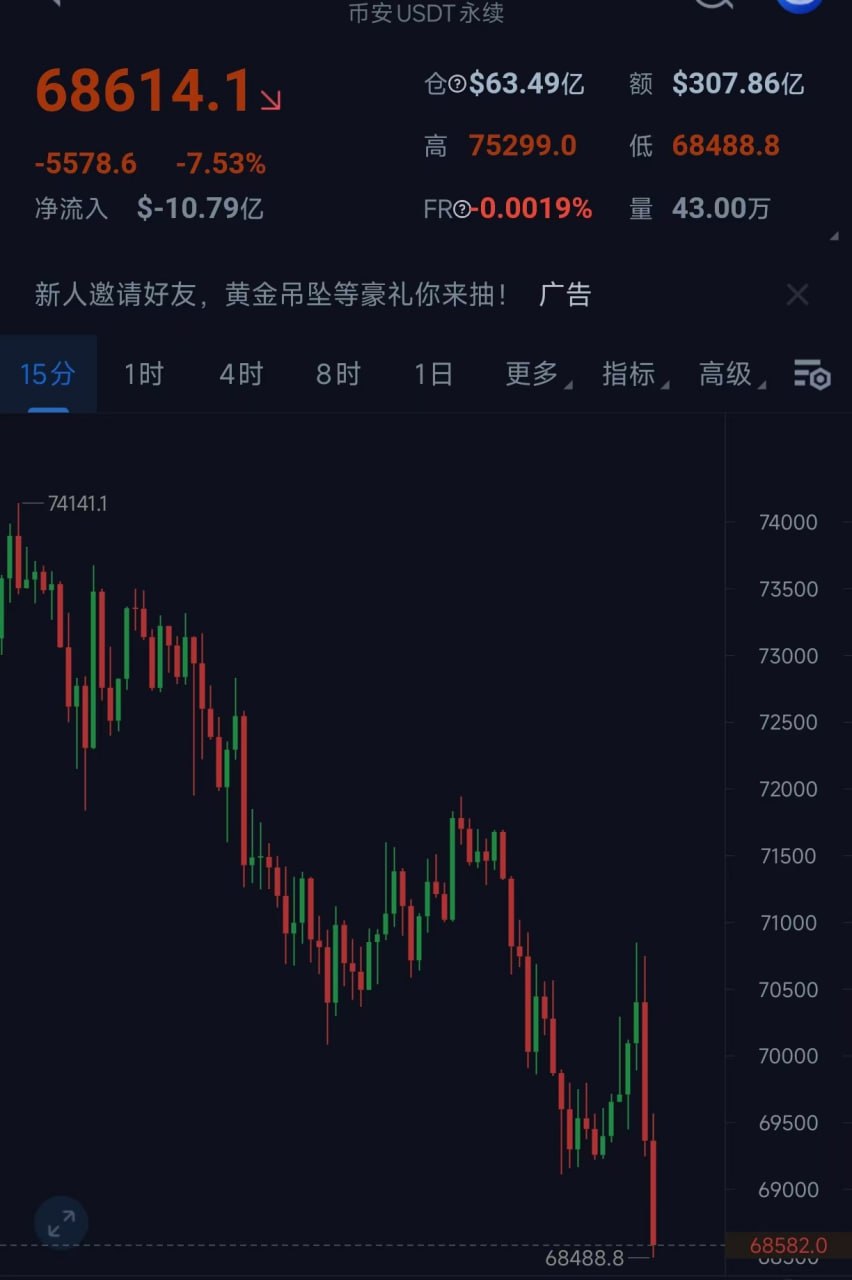Open chart settings icon

coord(811,374)
